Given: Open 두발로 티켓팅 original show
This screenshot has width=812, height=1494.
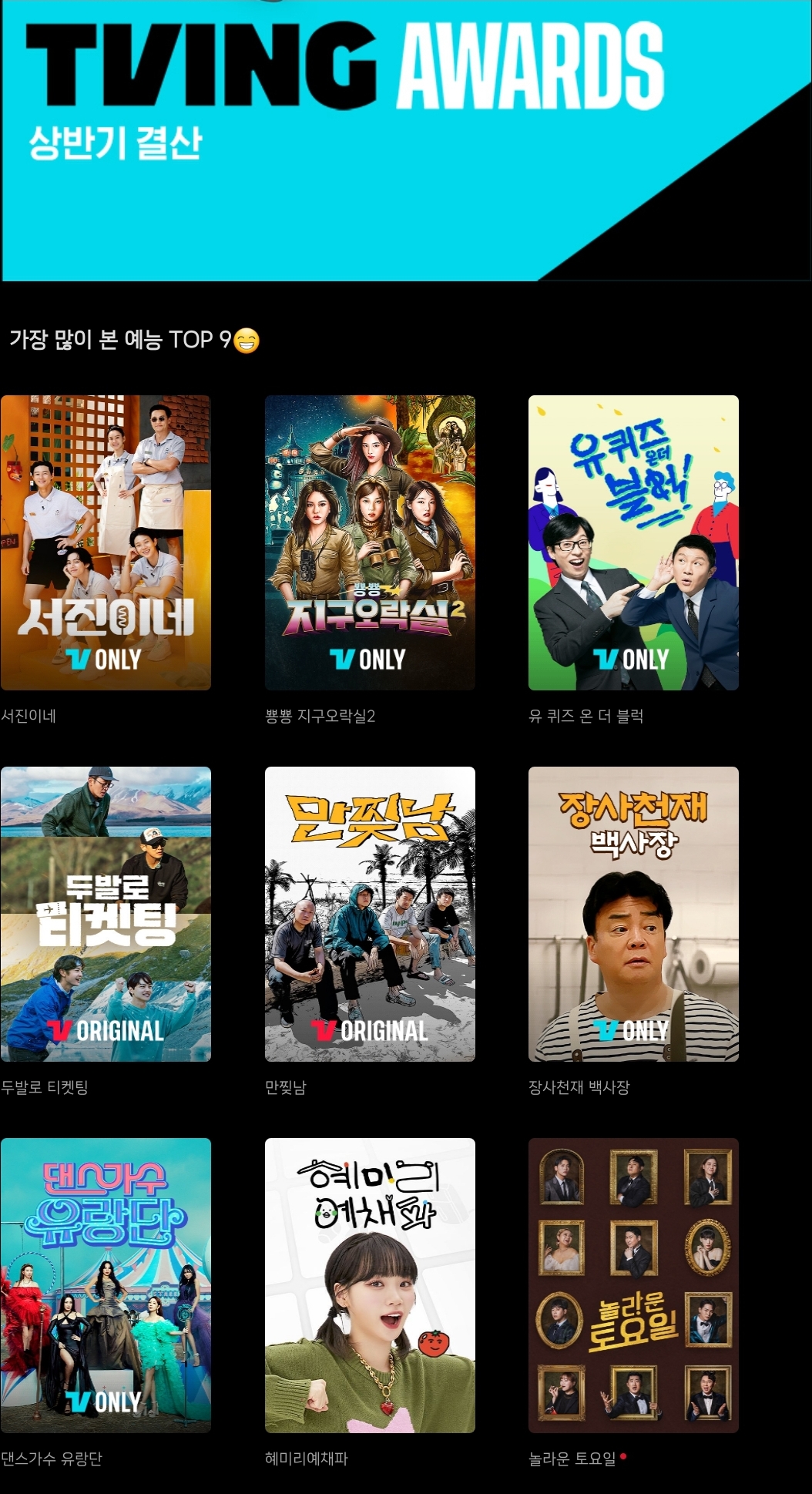Looking at the screenshot, I should (x=106, y=914).
